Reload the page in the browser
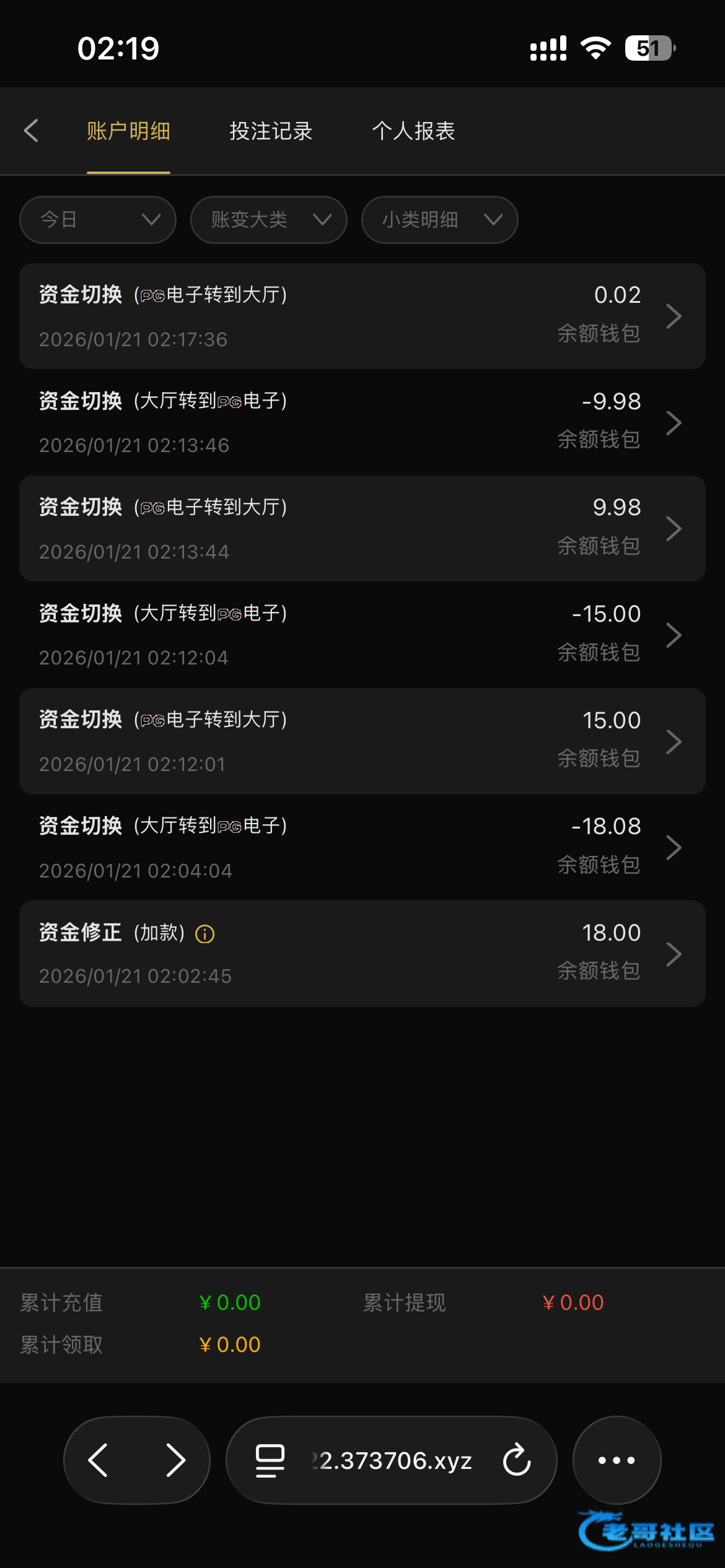 point(517,1460)
